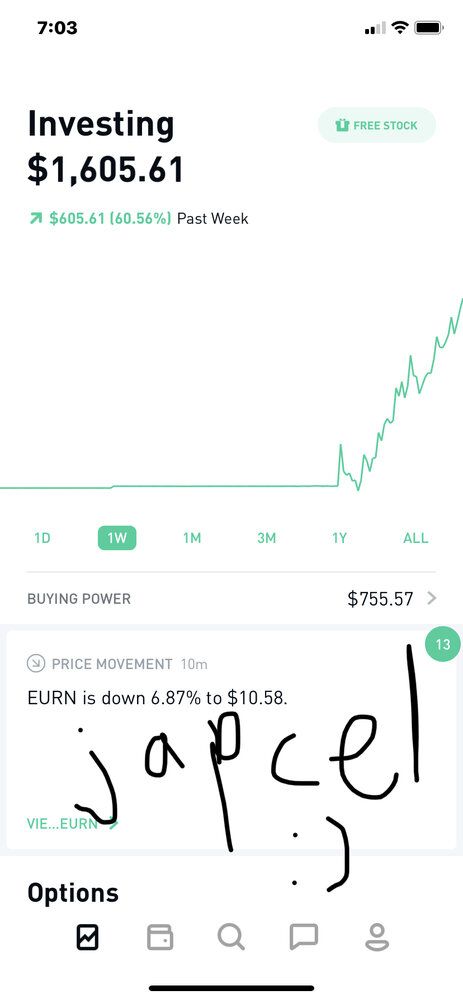Open the EURN price movement card
The height and width of the screenshot is (1000, 463).
coord(232,740)
